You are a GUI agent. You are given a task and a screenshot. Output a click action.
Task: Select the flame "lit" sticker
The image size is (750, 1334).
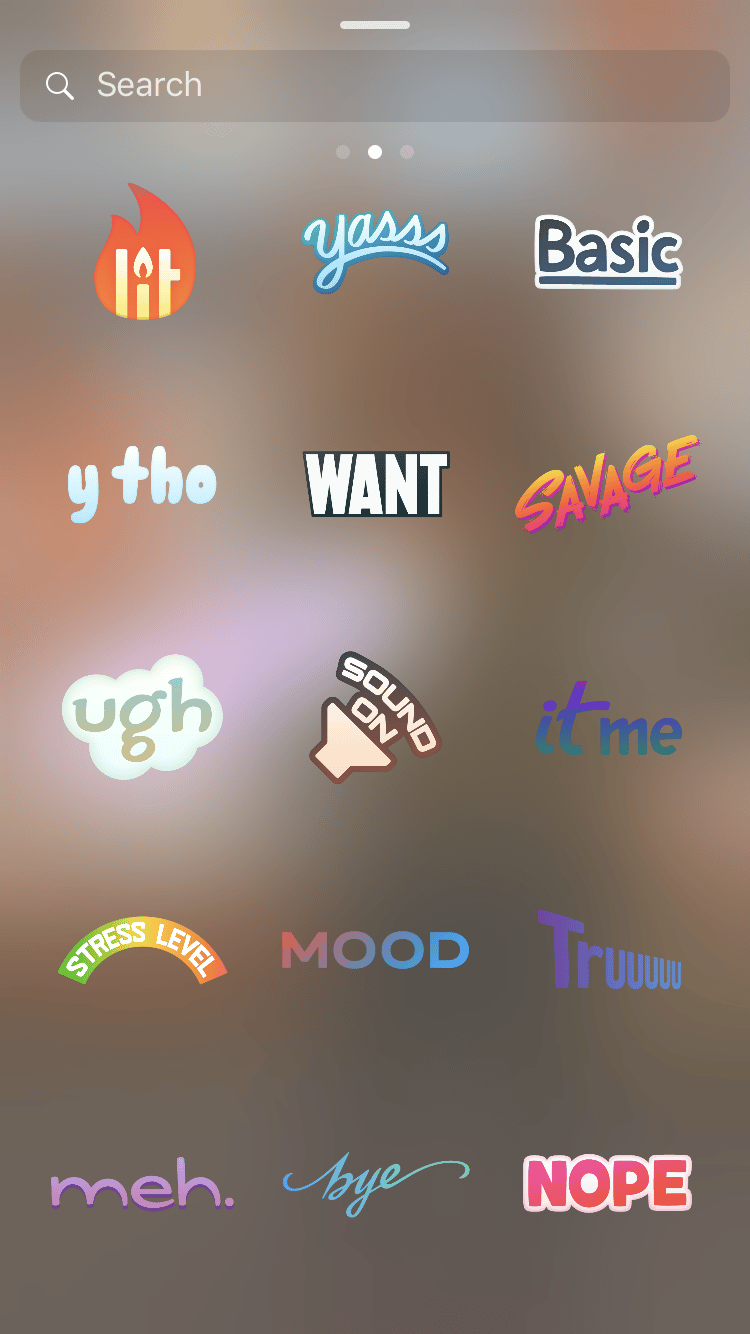[x=144, y=253]
